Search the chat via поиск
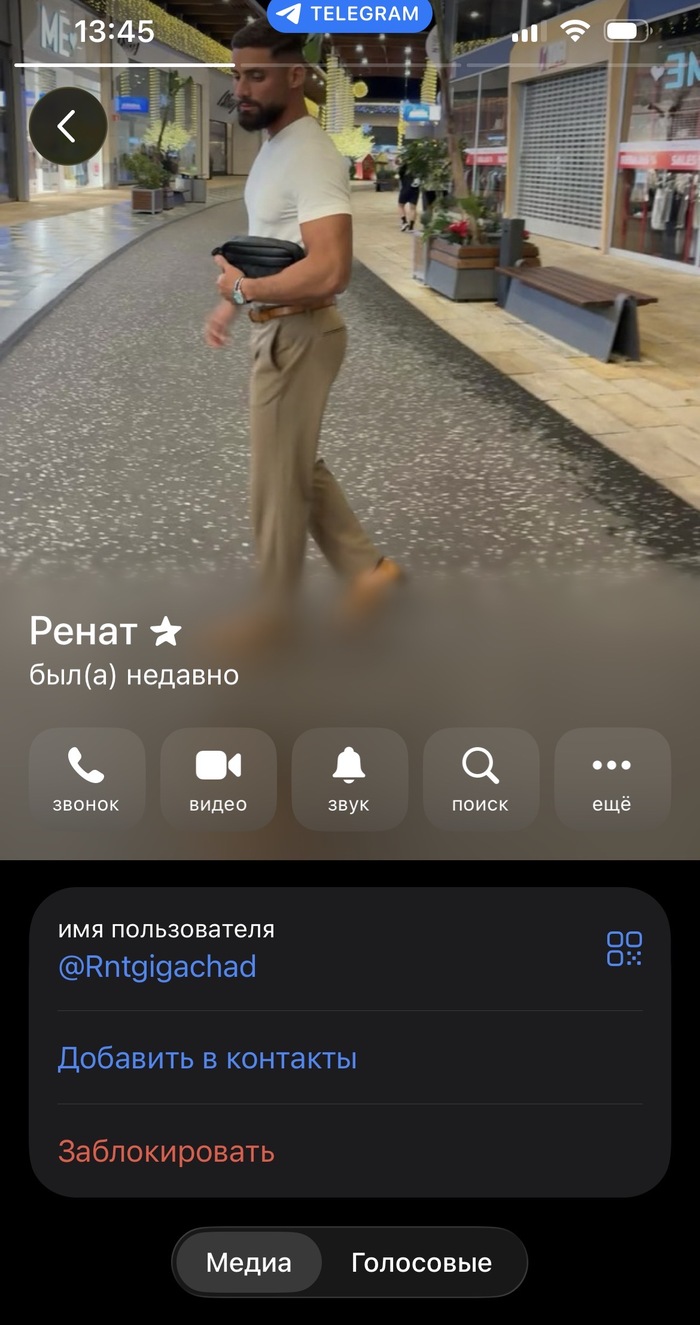The image size is (700, 1325). click(480, 779)
